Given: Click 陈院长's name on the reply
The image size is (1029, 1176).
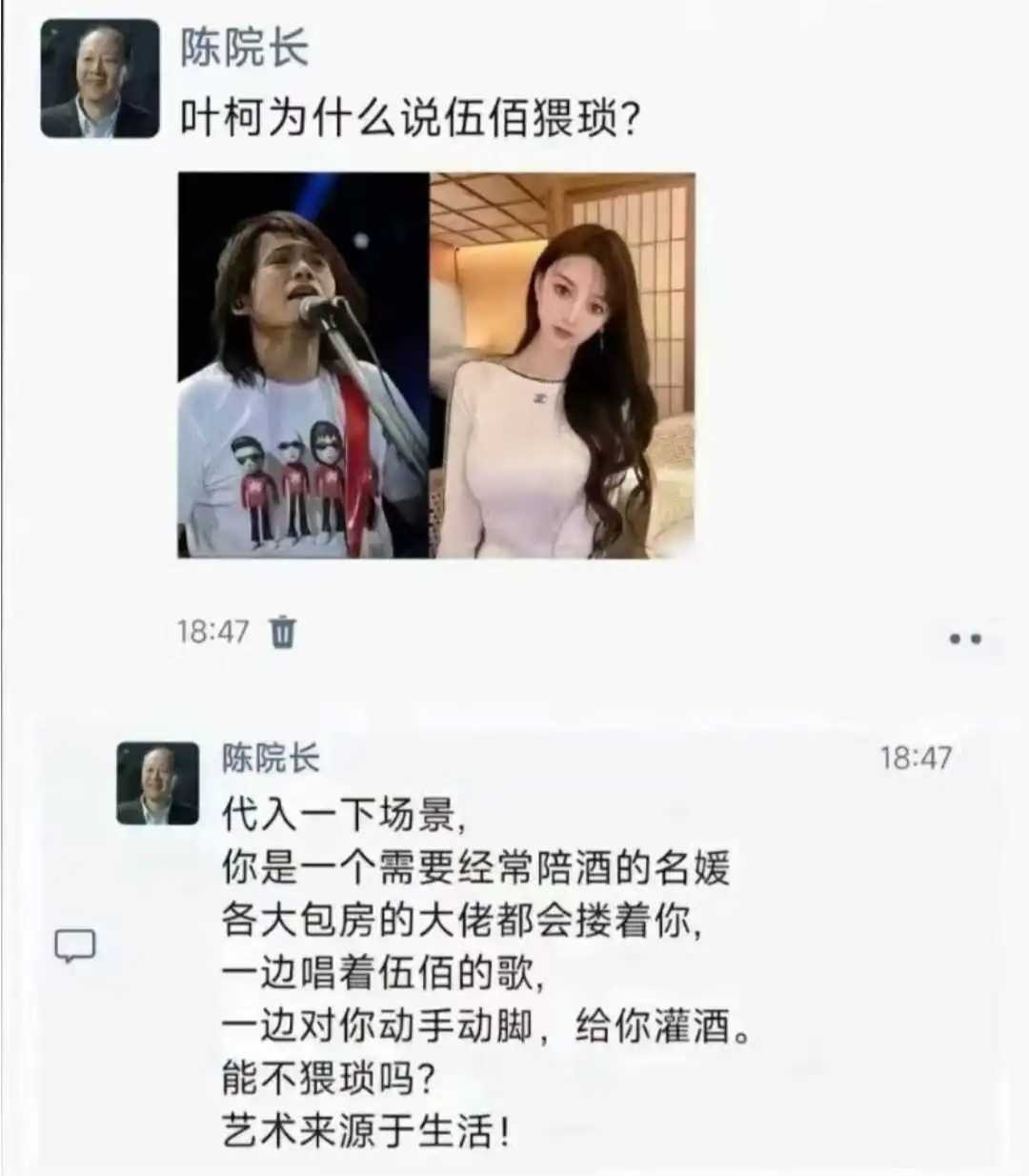Looking at the screenshot, I should (270, 758).
